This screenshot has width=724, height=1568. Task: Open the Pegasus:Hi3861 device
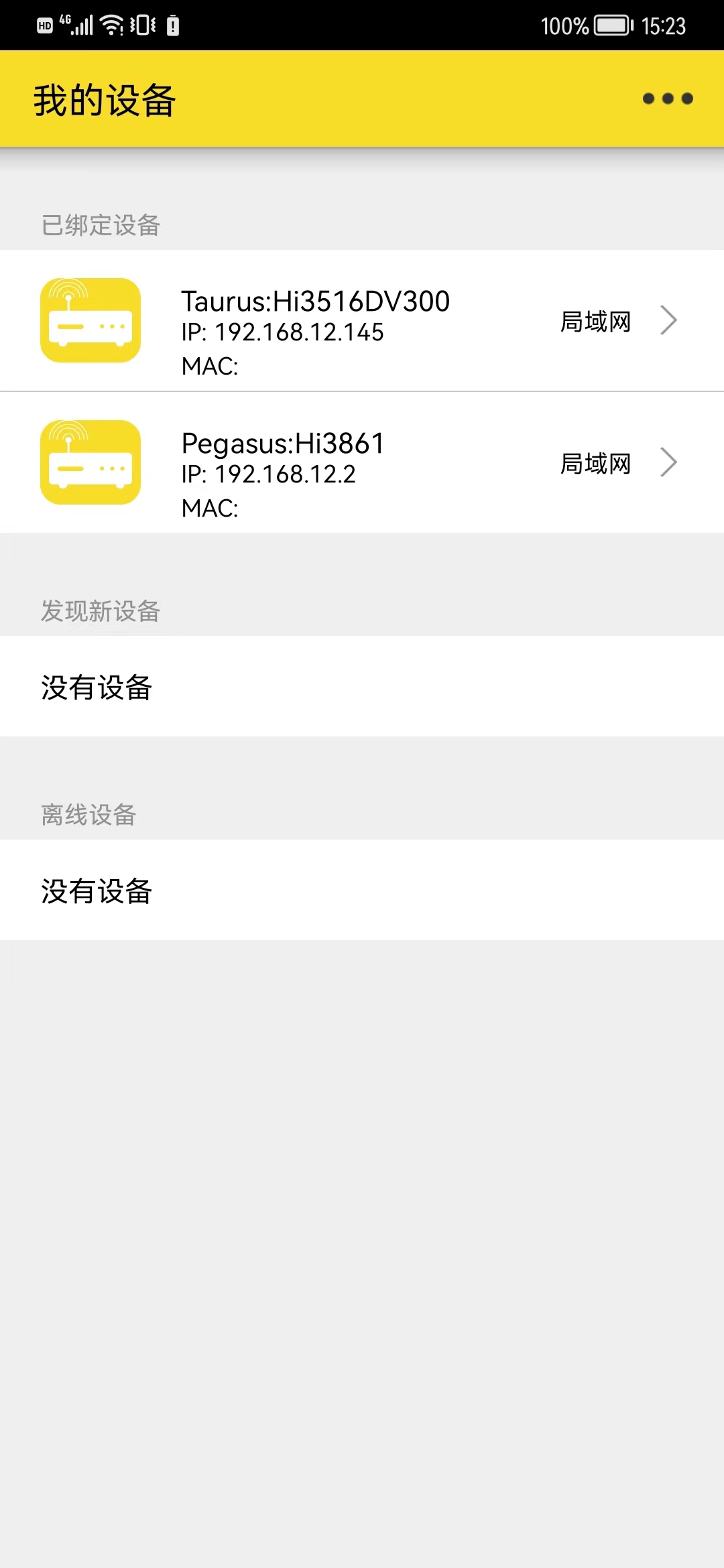[x=362, y=462]
